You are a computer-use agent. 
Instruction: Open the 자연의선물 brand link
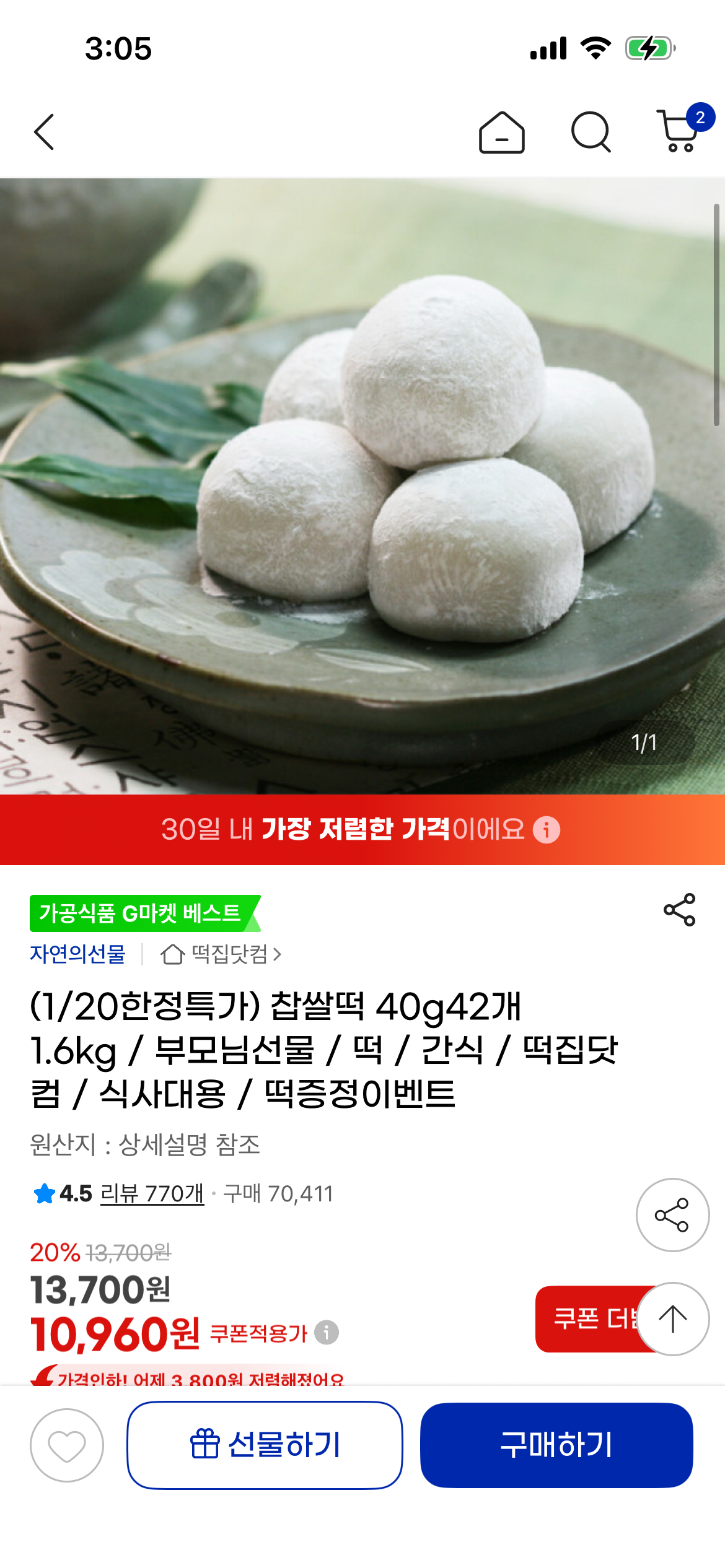tap(77, 954)
